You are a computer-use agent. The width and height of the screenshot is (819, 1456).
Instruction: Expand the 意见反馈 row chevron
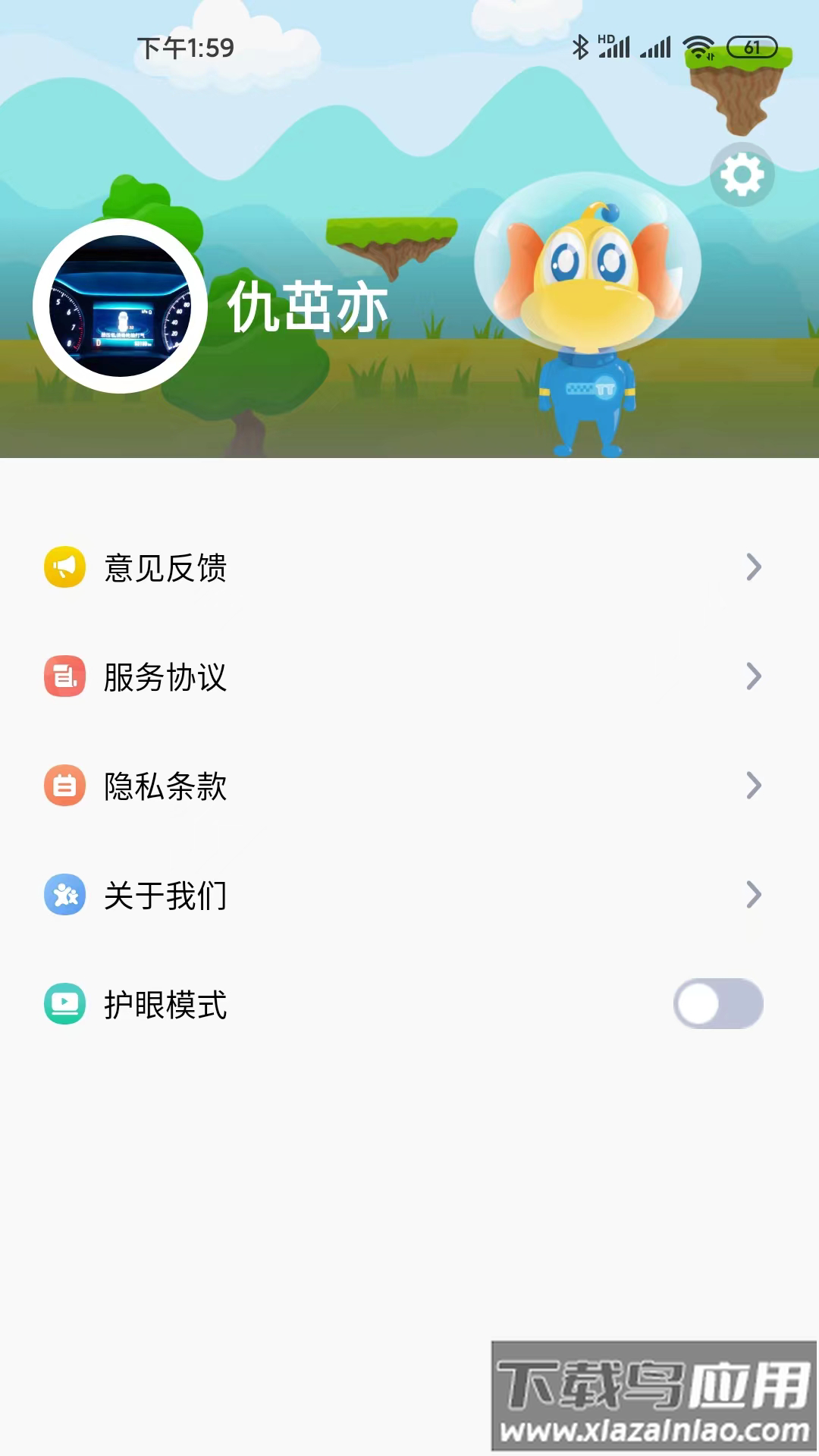click(752, 566)
